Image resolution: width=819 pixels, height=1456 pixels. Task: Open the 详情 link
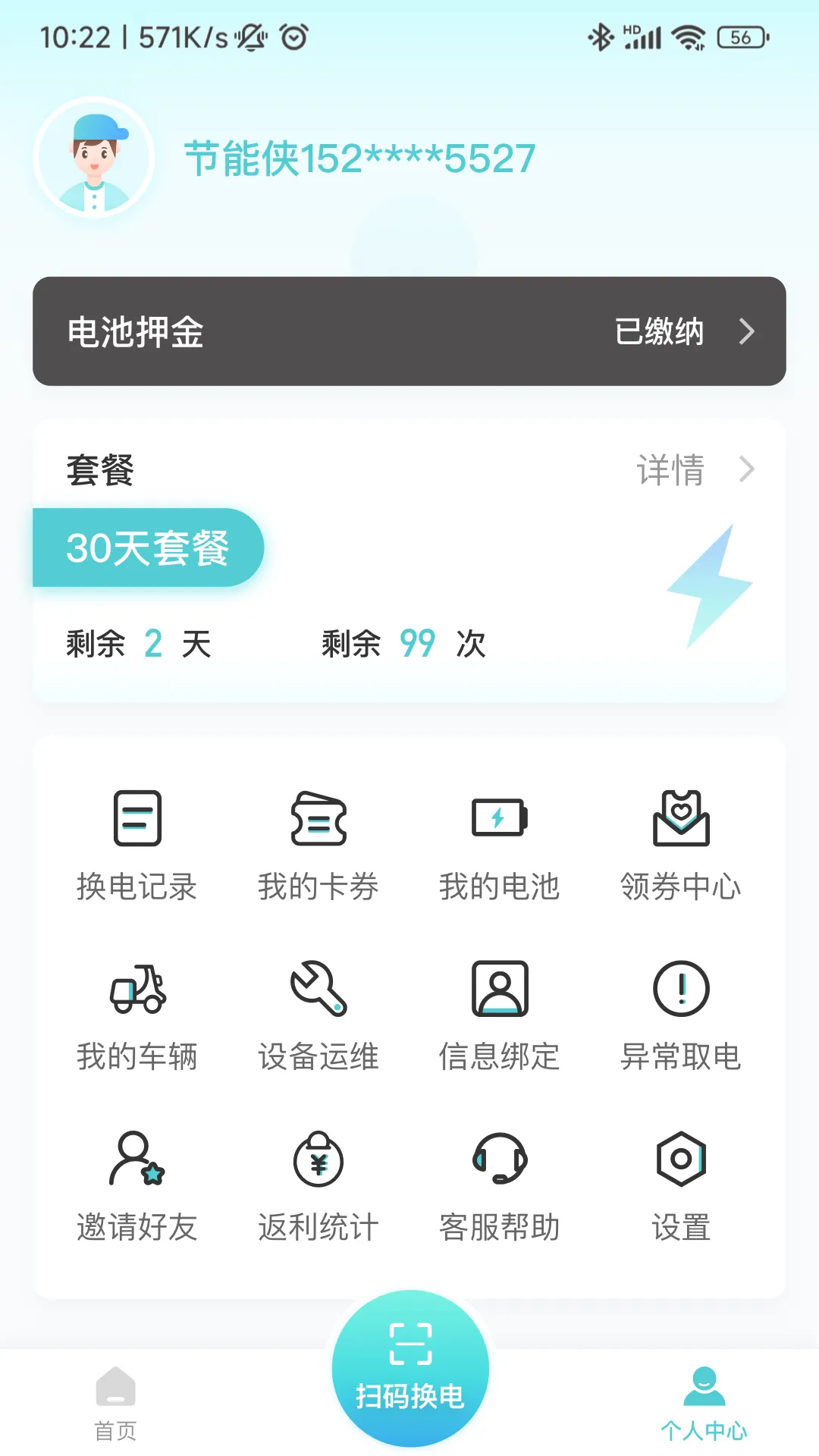[x=672, y=470]
